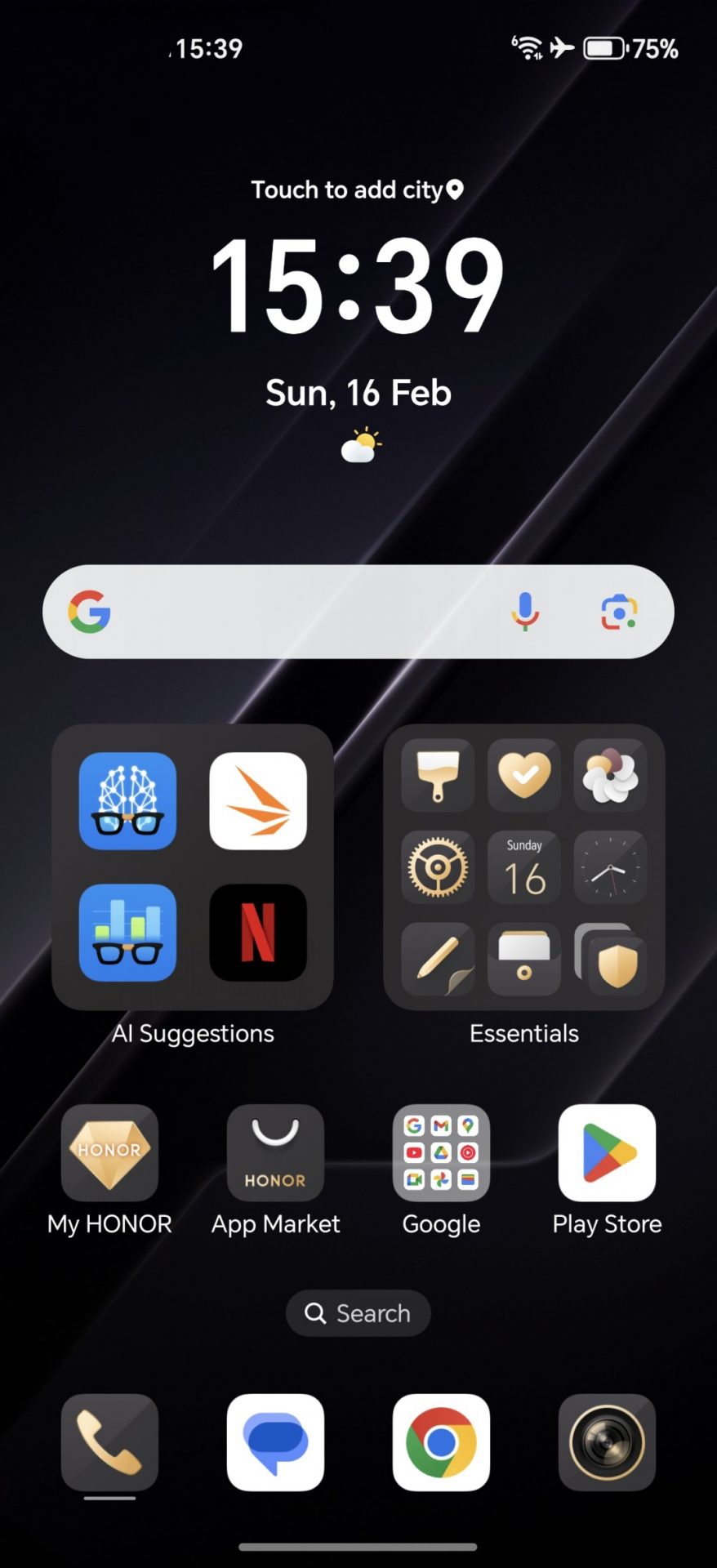The width and height of the screenshot is (717, 1568).
Task: Open the Themes paintbrush app
Action: [x=438, y=776]
